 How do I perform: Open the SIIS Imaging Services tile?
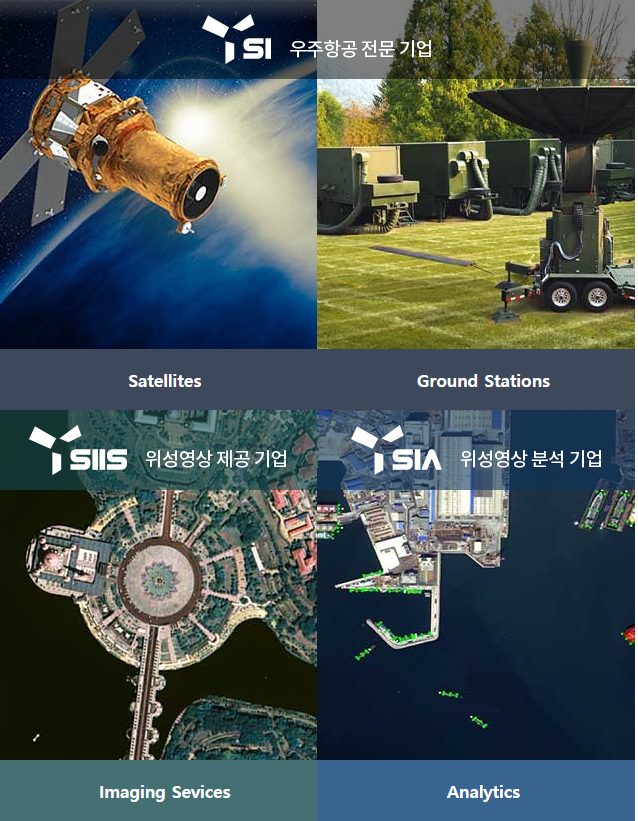[x=165, y=792]
